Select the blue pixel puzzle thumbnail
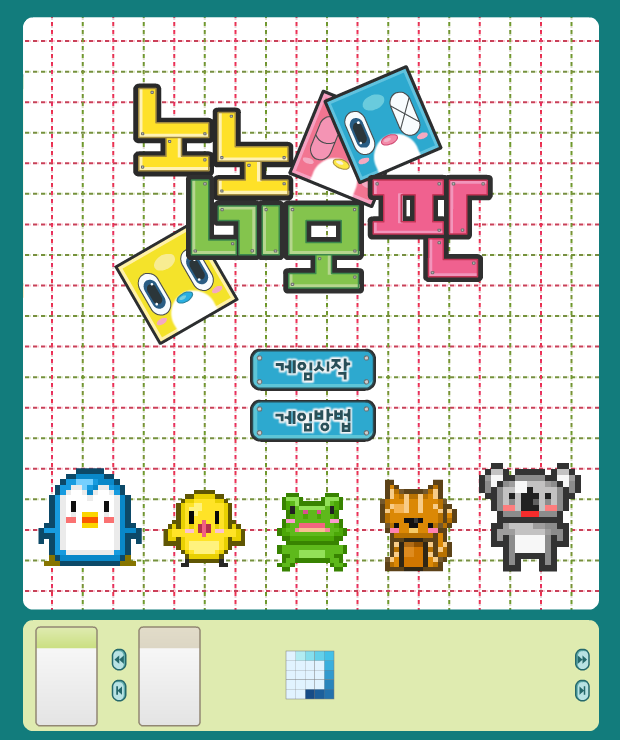 [310, 675]
